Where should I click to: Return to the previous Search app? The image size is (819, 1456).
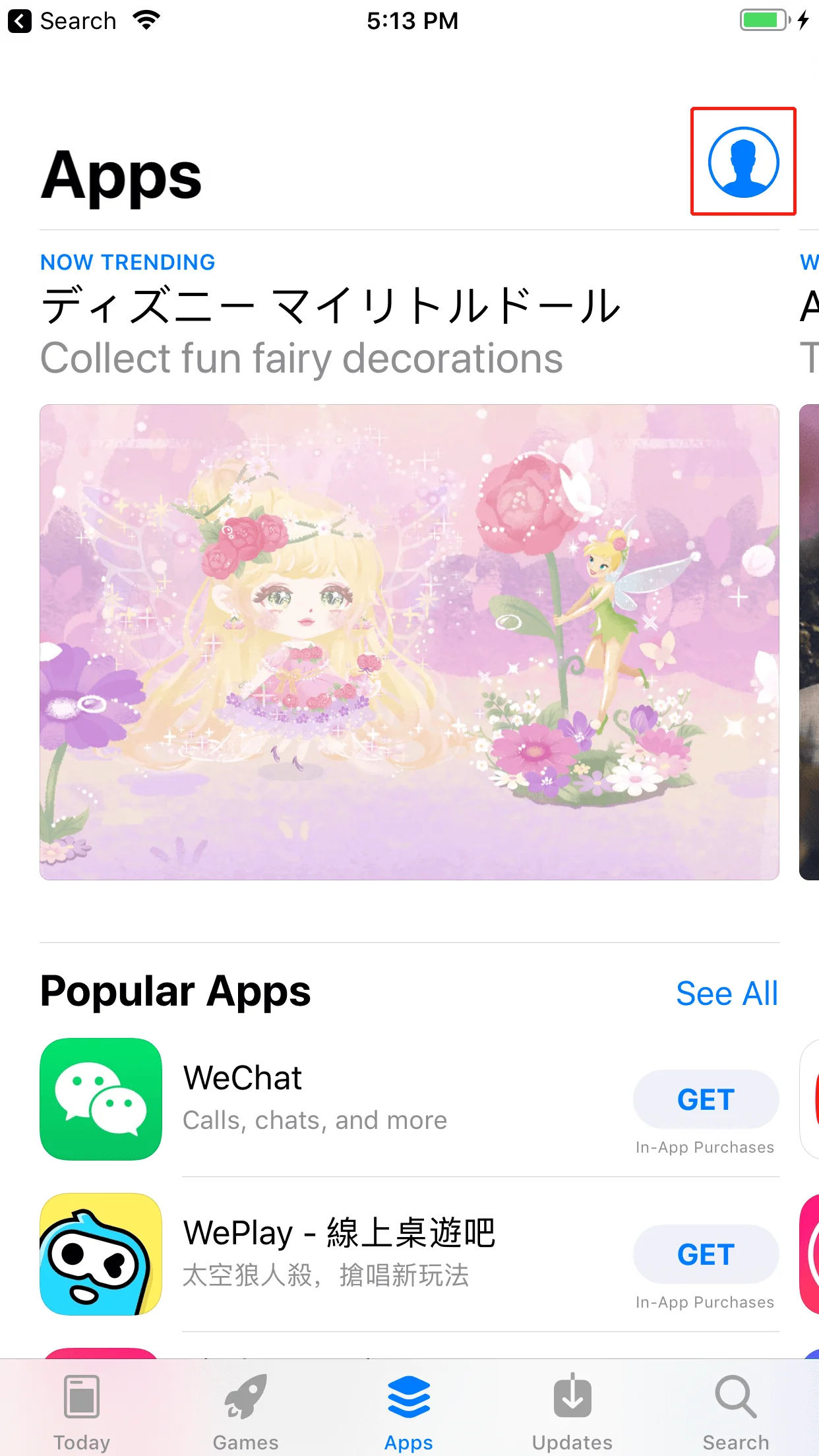point(62,21)
